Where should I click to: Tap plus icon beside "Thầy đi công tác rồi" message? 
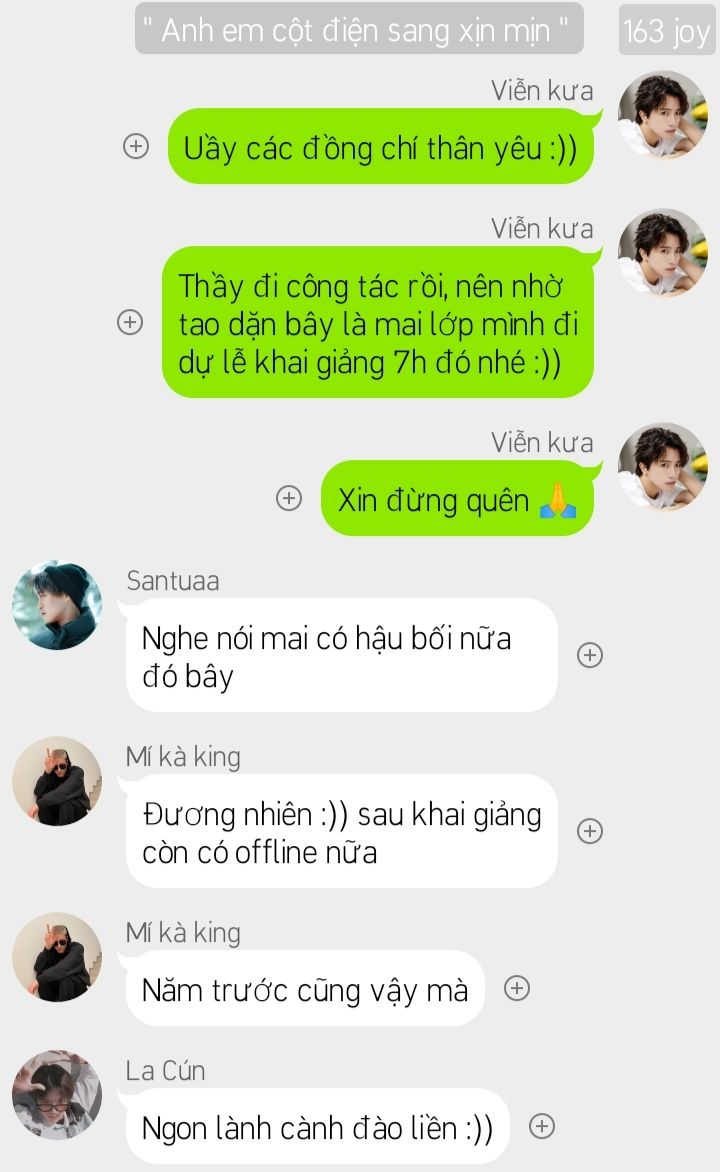(x=130, y=322)
